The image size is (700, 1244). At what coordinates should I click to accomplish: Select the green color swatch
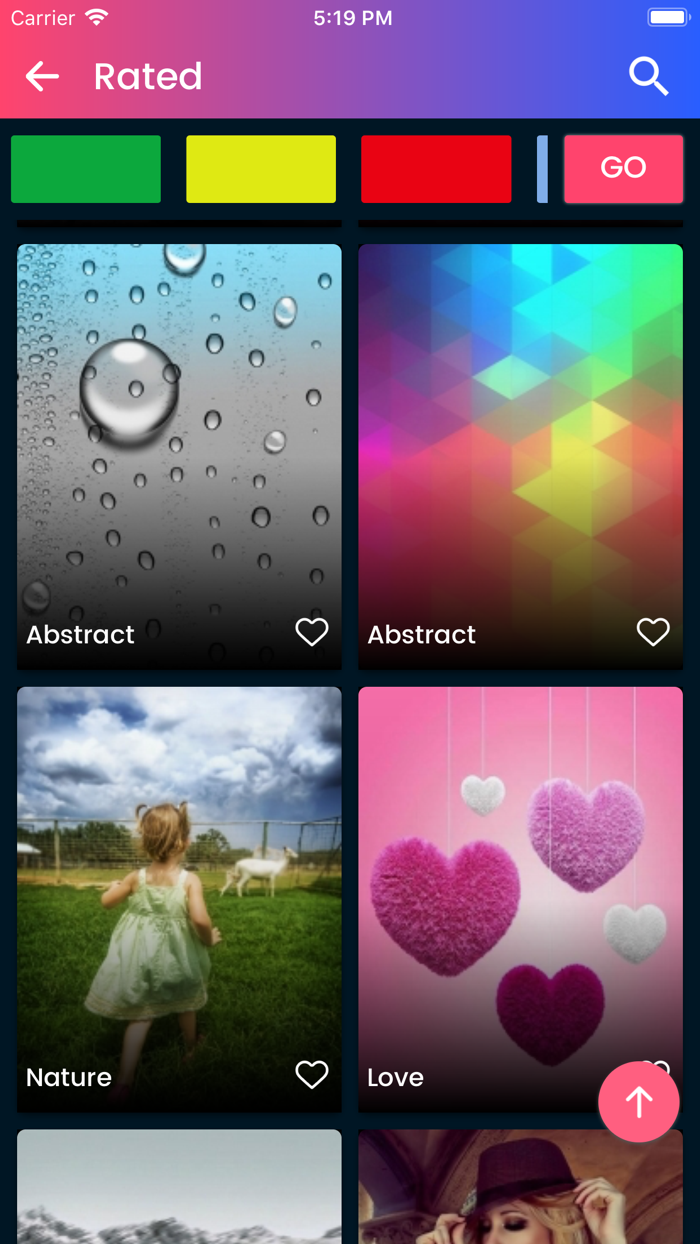point(86,169)
